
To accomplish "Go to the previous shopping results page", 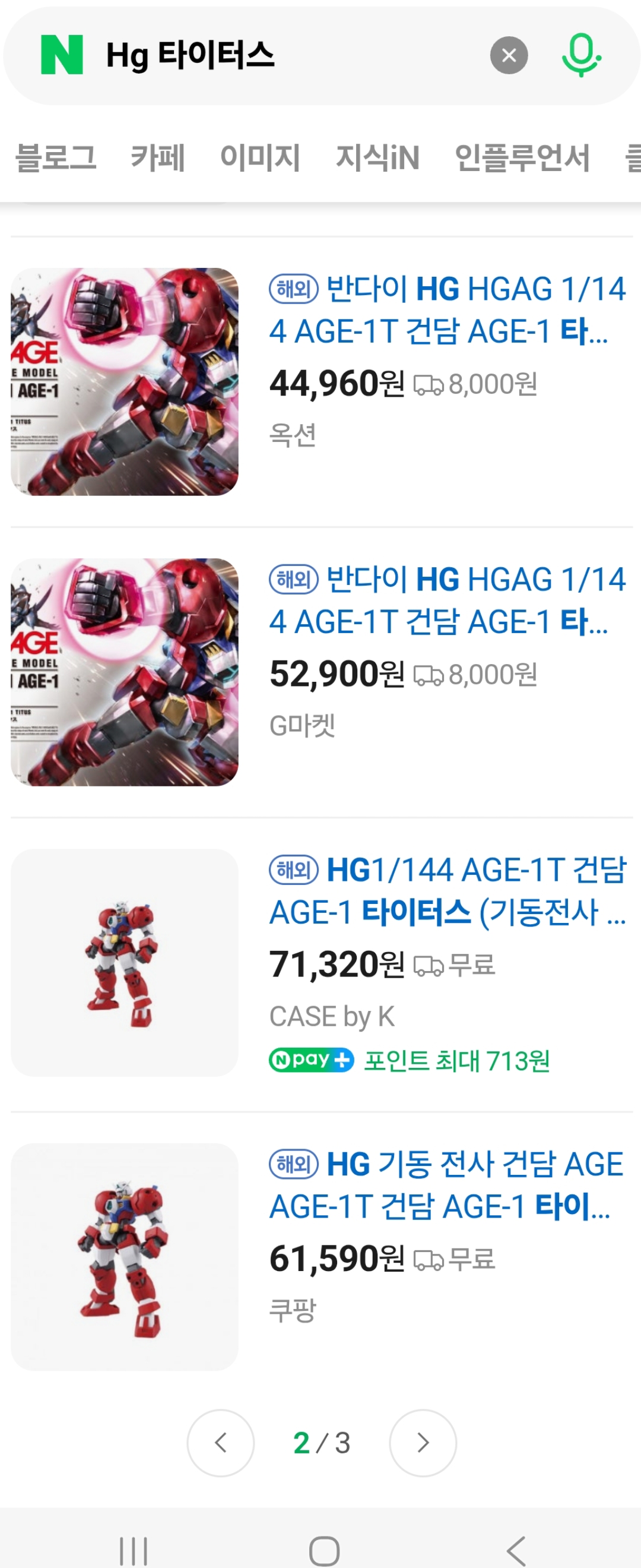I will [221, 1443].
